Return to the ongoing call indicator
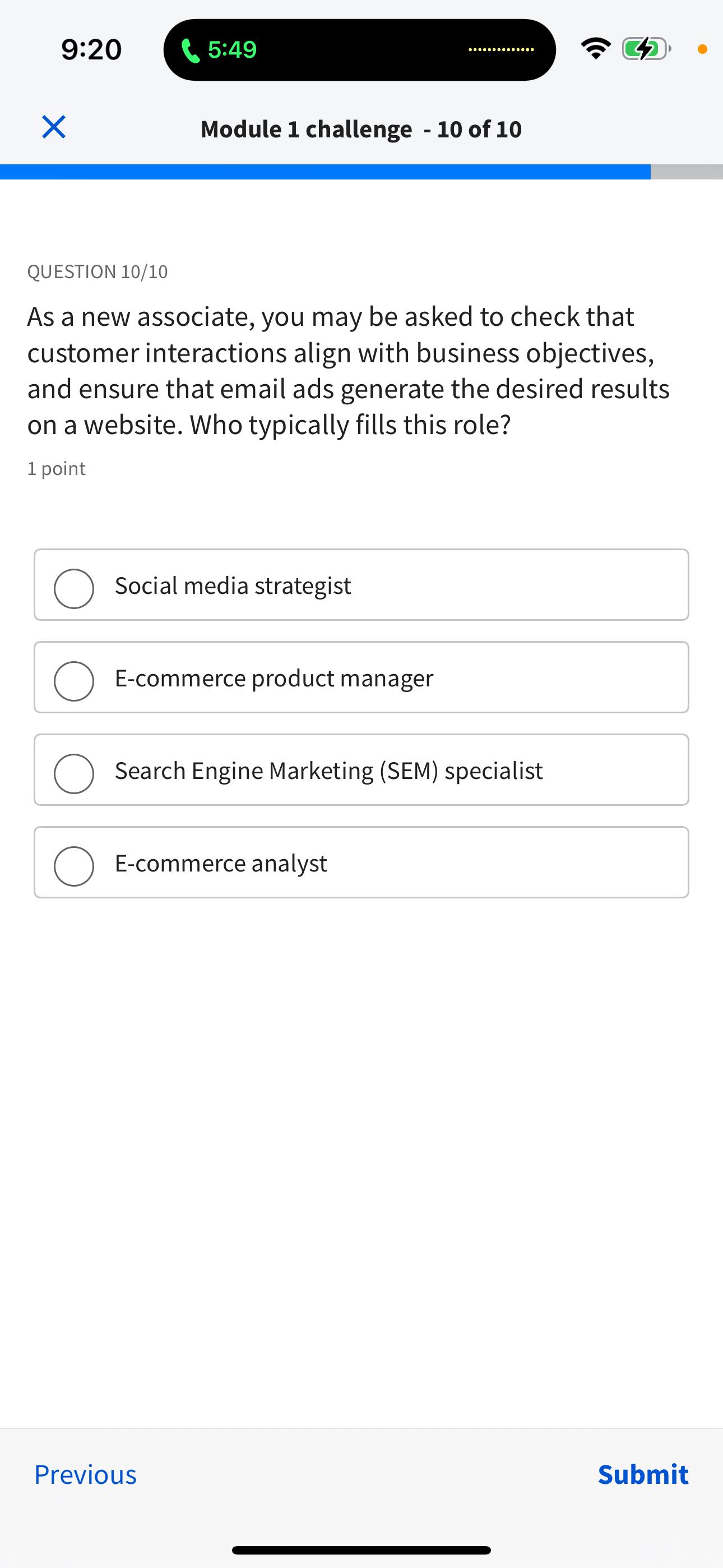723x1568 pixels. pos(220,50)
